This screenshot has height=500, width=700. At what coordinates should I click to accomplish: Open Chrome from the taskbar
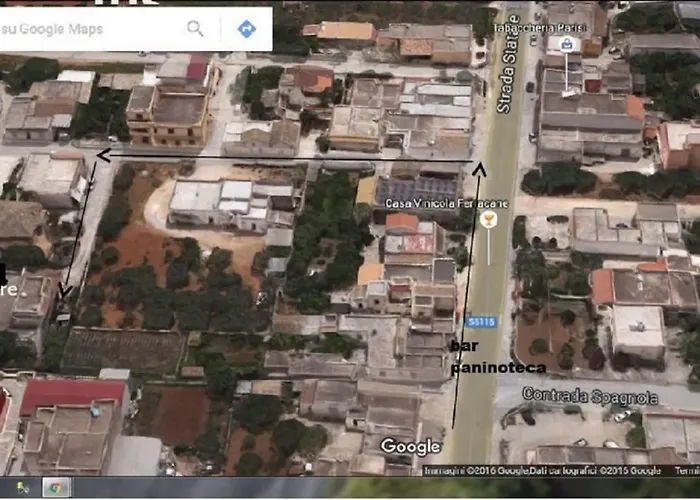click(x=56, y=489)
